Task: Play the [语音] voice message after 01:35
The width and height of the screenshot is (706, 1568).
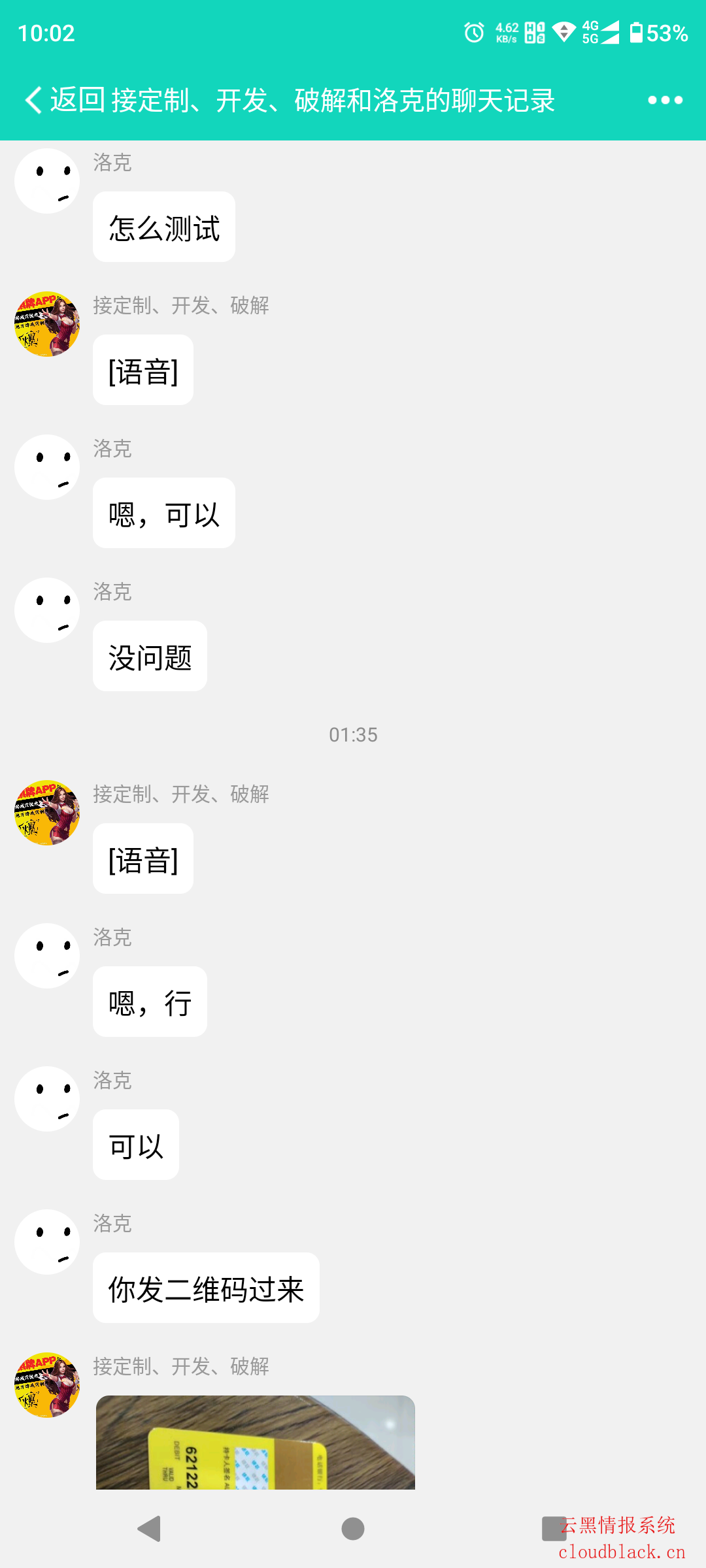Action: (143, 859)
